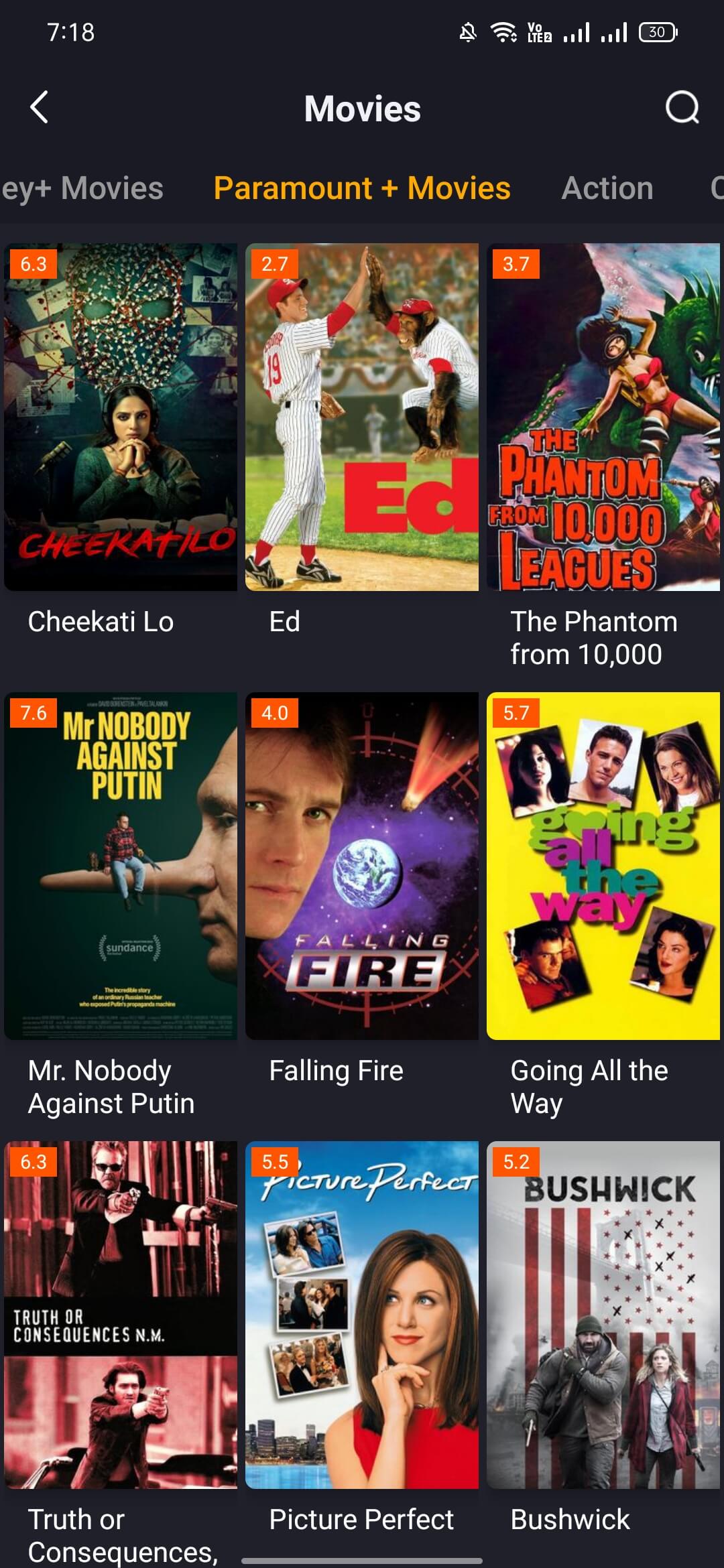Switch to the Disney+ Movies tab
Viewport: 724px width, 1568px height.
82,188
